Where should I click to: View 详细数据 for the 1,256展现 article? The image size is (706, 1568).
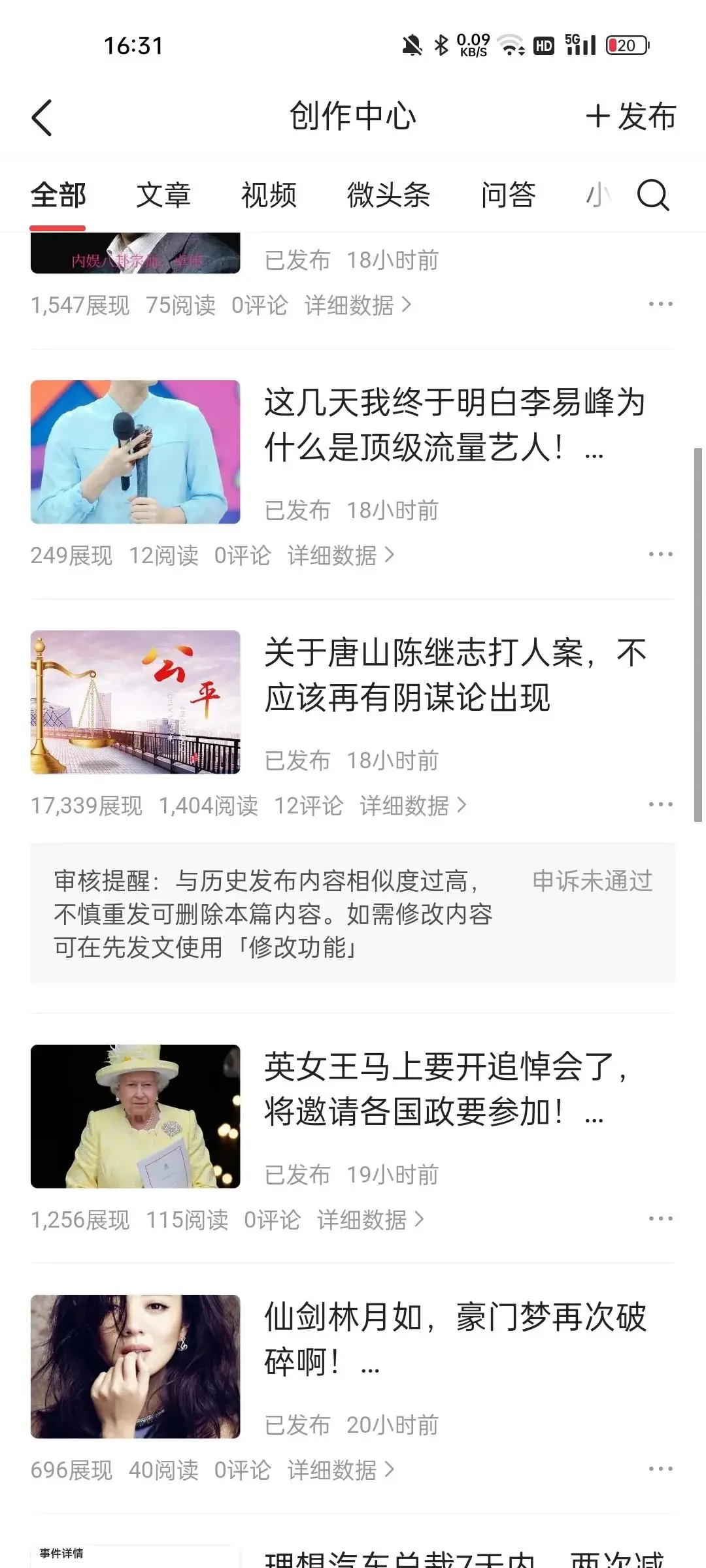(x=370, y=1220)
